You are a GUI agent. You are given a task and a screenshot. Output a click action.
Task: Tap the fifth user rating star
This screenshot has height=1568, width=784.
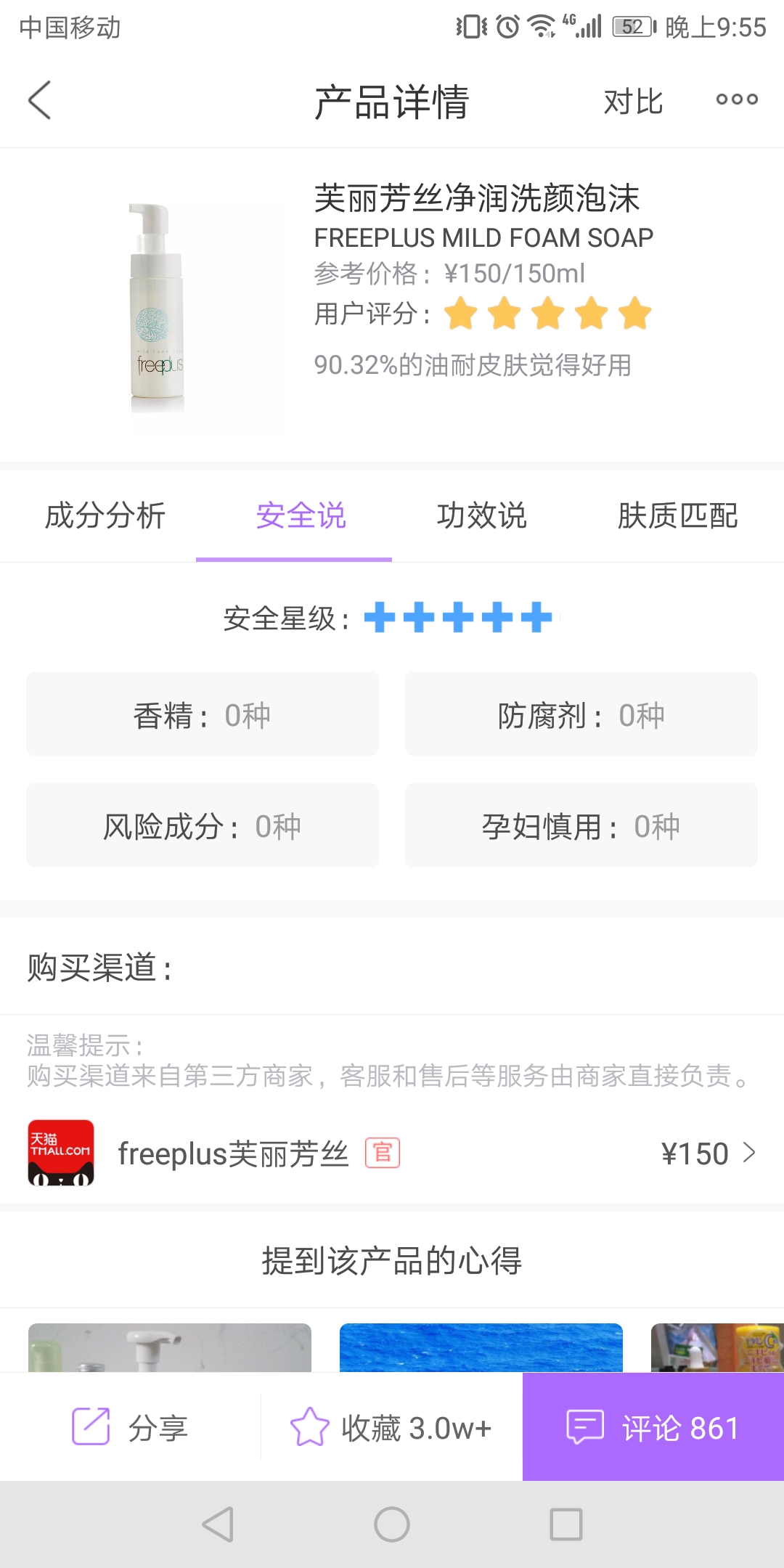[633, 312]
